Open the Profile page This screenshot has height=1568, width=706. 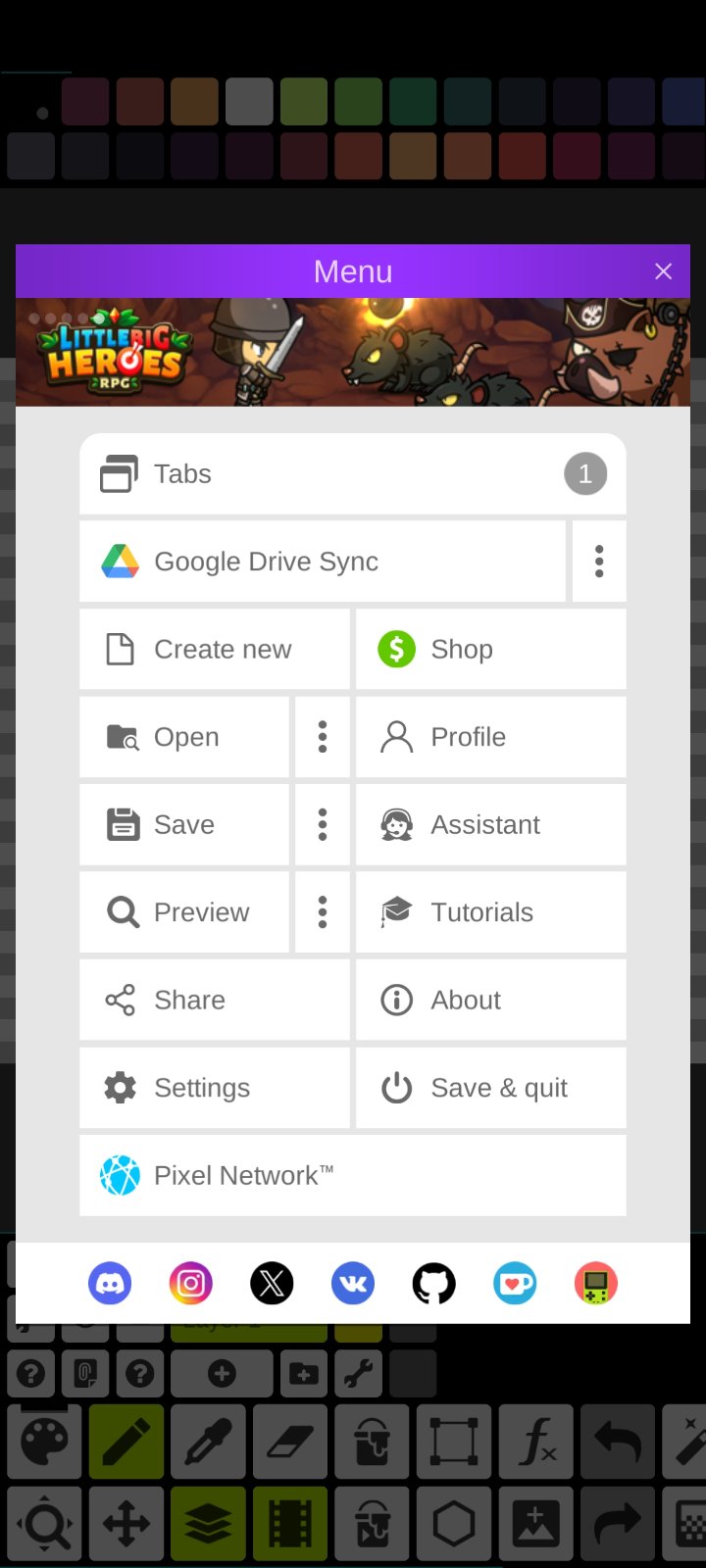[491, 737]
